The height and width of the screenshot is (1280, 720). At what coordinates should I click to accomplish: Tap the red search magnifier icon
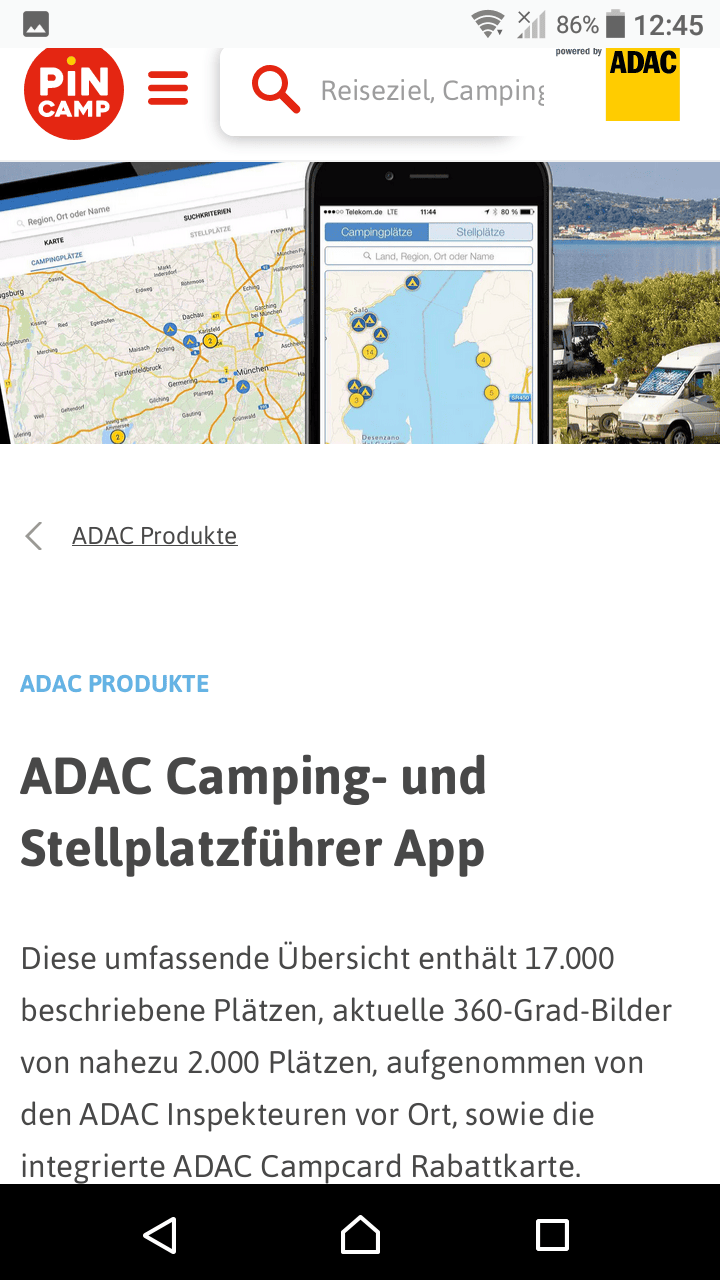pos(275,90)
